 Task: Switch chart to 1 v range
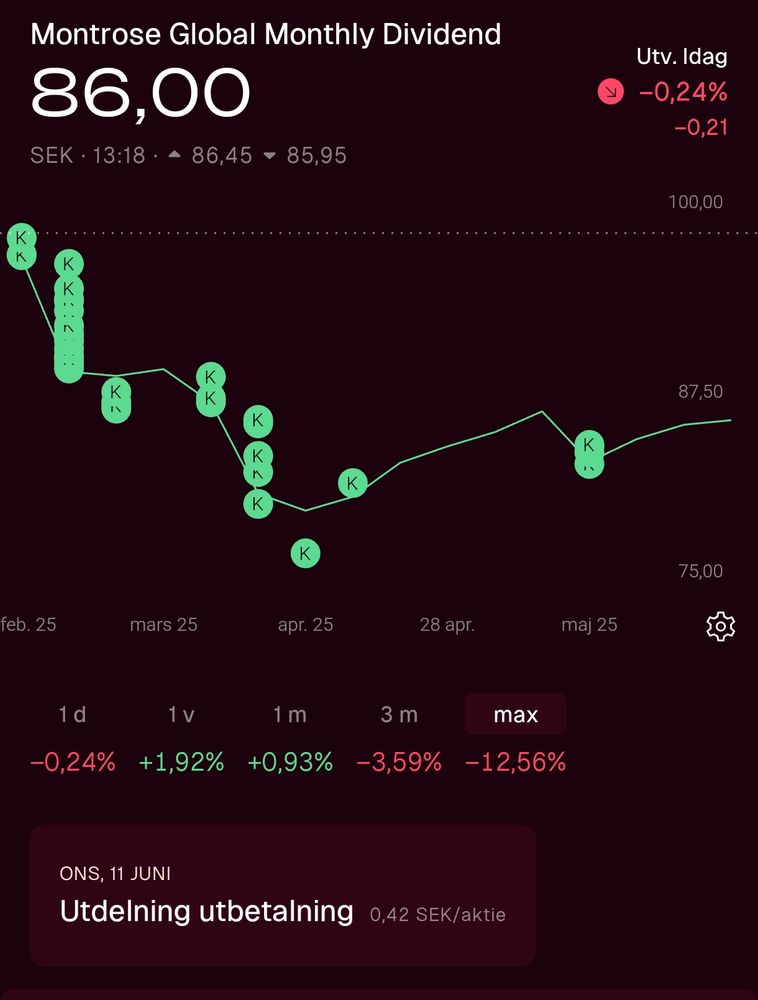(181, 714)
